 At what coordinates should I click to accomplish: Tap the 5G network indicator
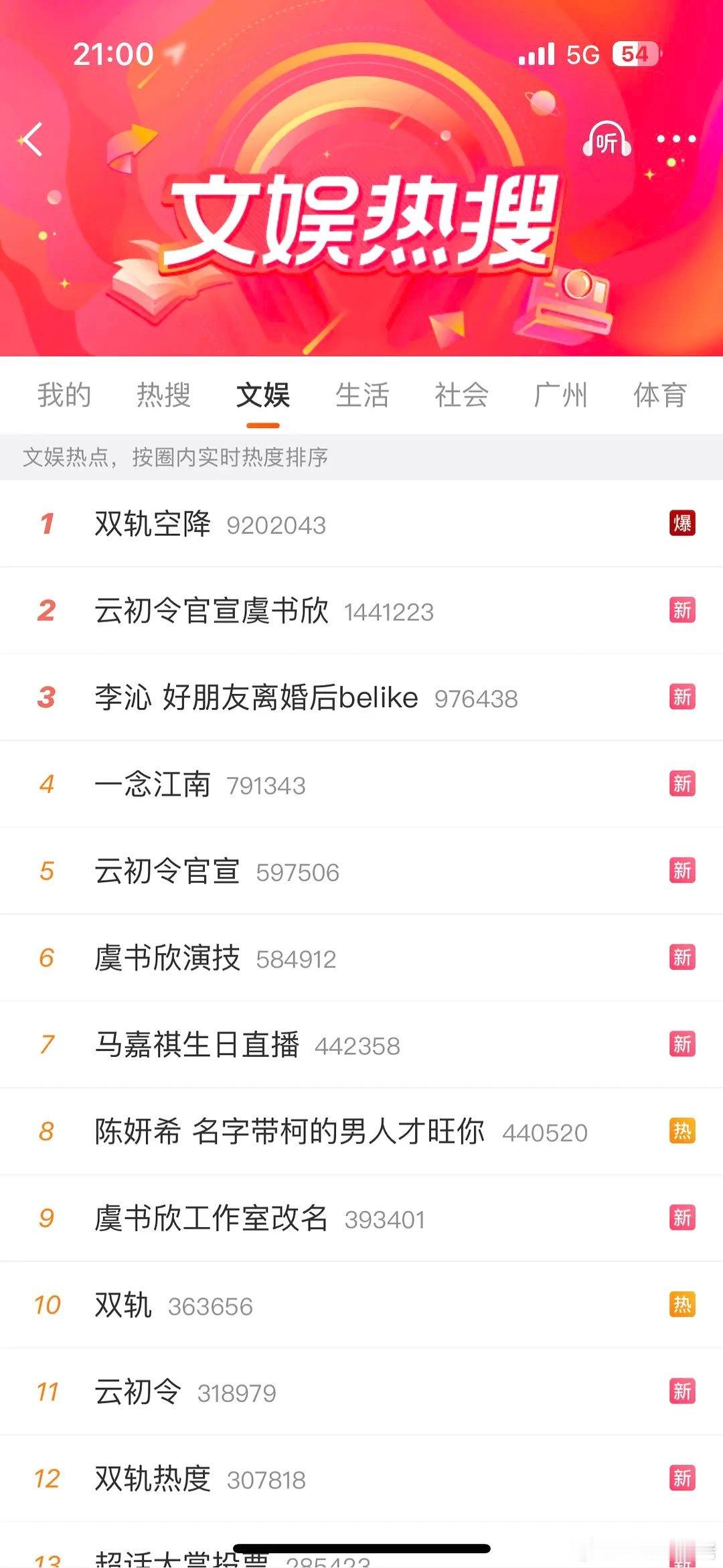[x=582, y=56]
